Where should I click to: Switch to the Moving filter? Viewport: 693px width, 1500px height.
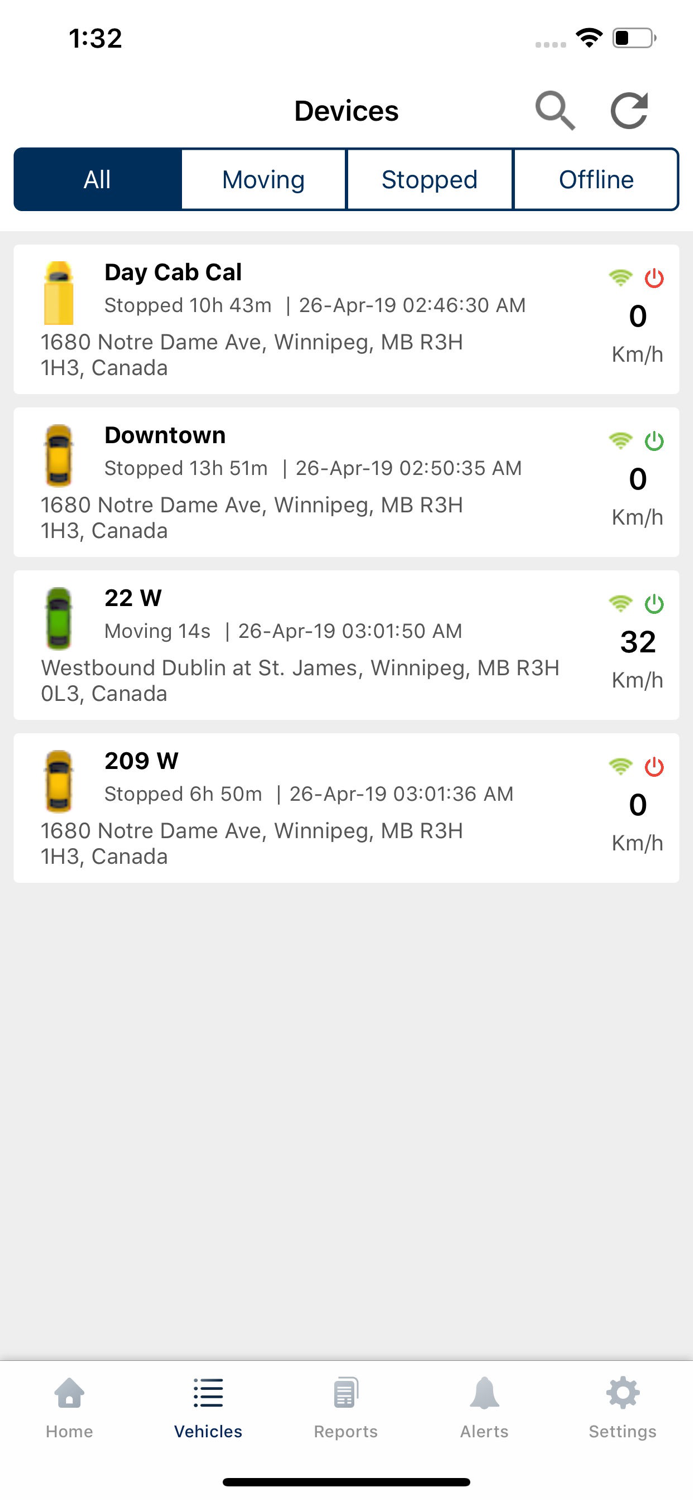tap(263, 180)
